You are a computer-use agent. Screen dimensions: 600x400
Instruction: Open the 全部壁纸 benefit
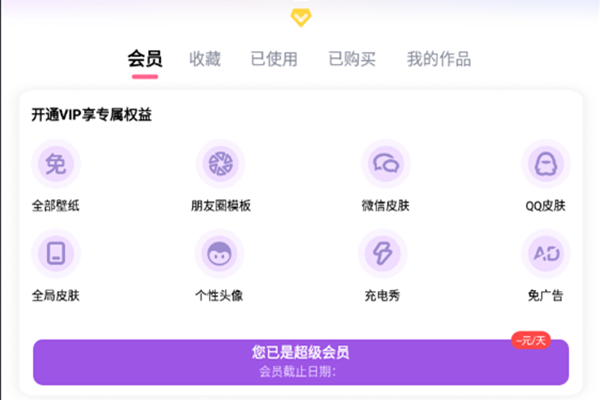56,165
